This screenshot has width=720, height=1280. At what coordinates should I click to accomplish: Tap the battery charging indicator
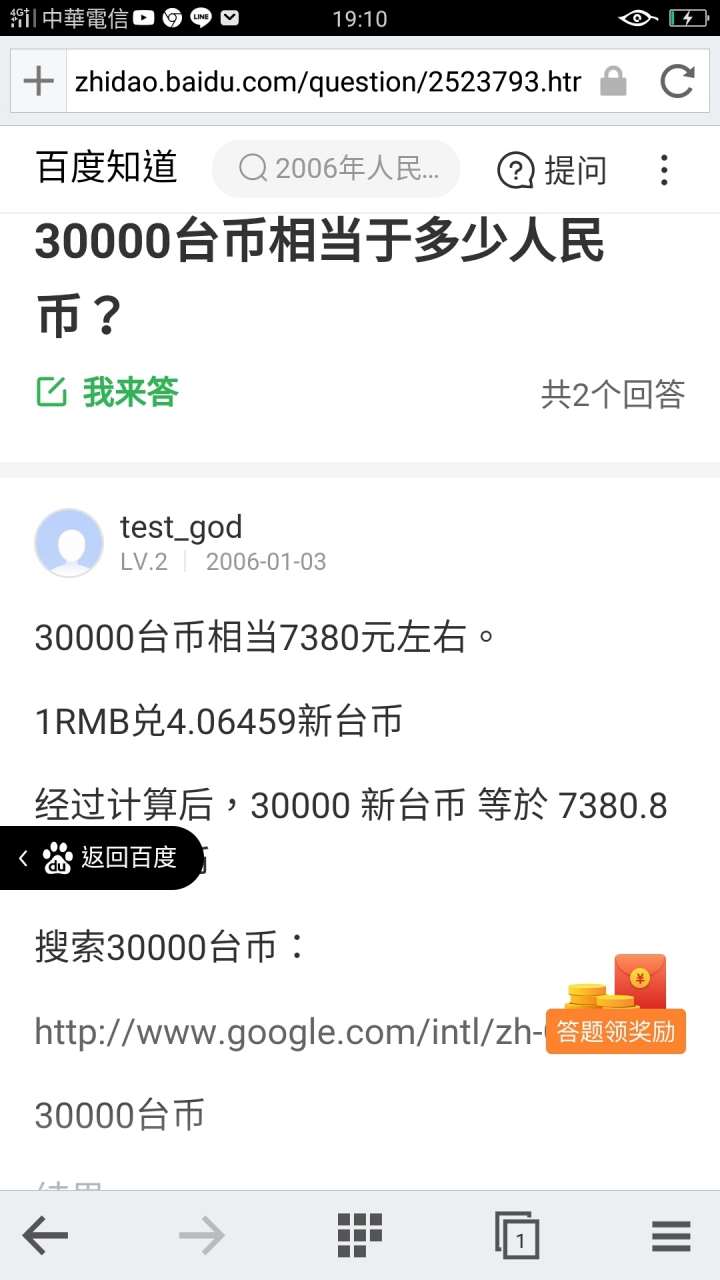coord(689,17)
